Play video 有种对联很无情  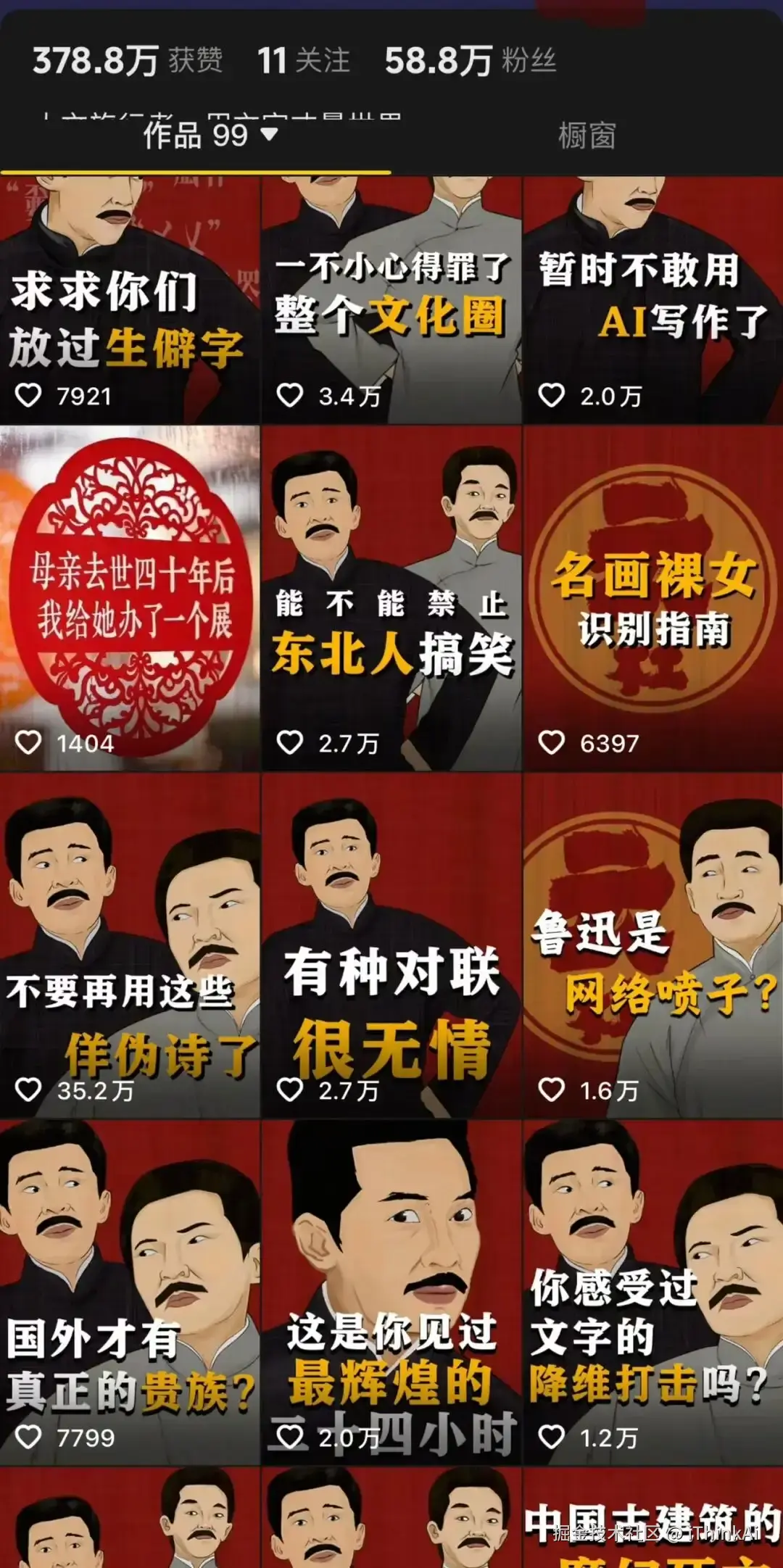point(391,946)
